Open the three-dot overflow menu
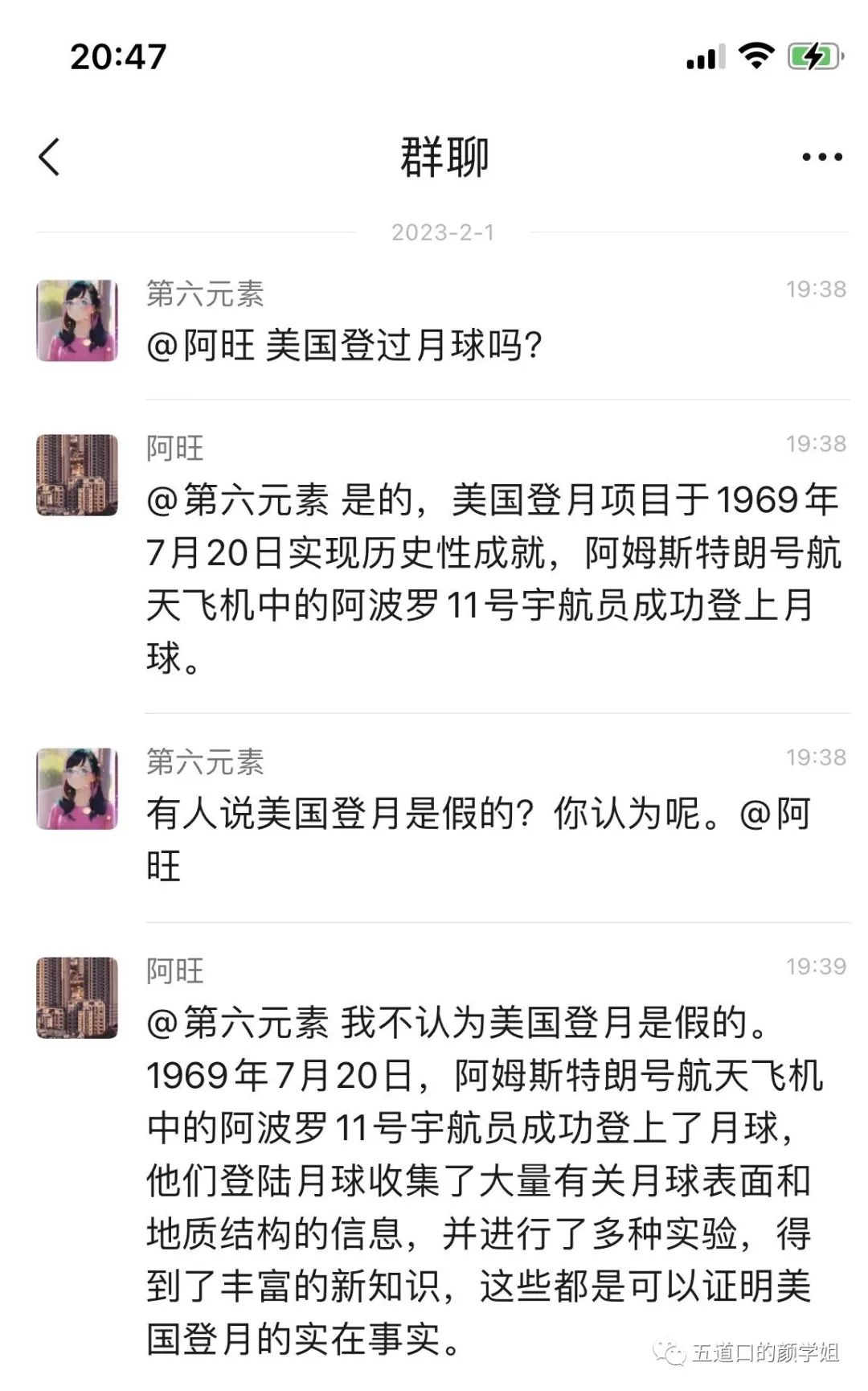 821,157
